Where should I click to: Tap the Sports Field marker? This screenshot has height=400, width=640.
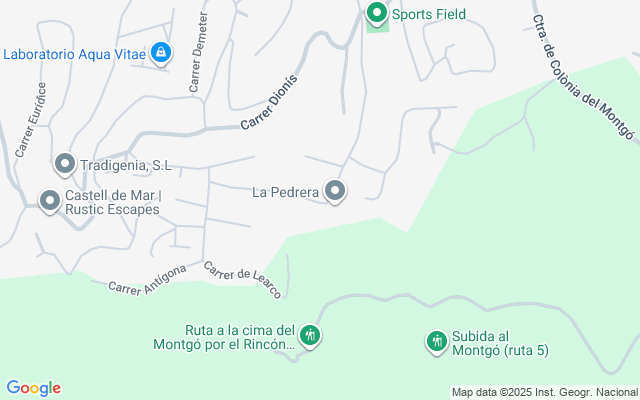[377, 14]
